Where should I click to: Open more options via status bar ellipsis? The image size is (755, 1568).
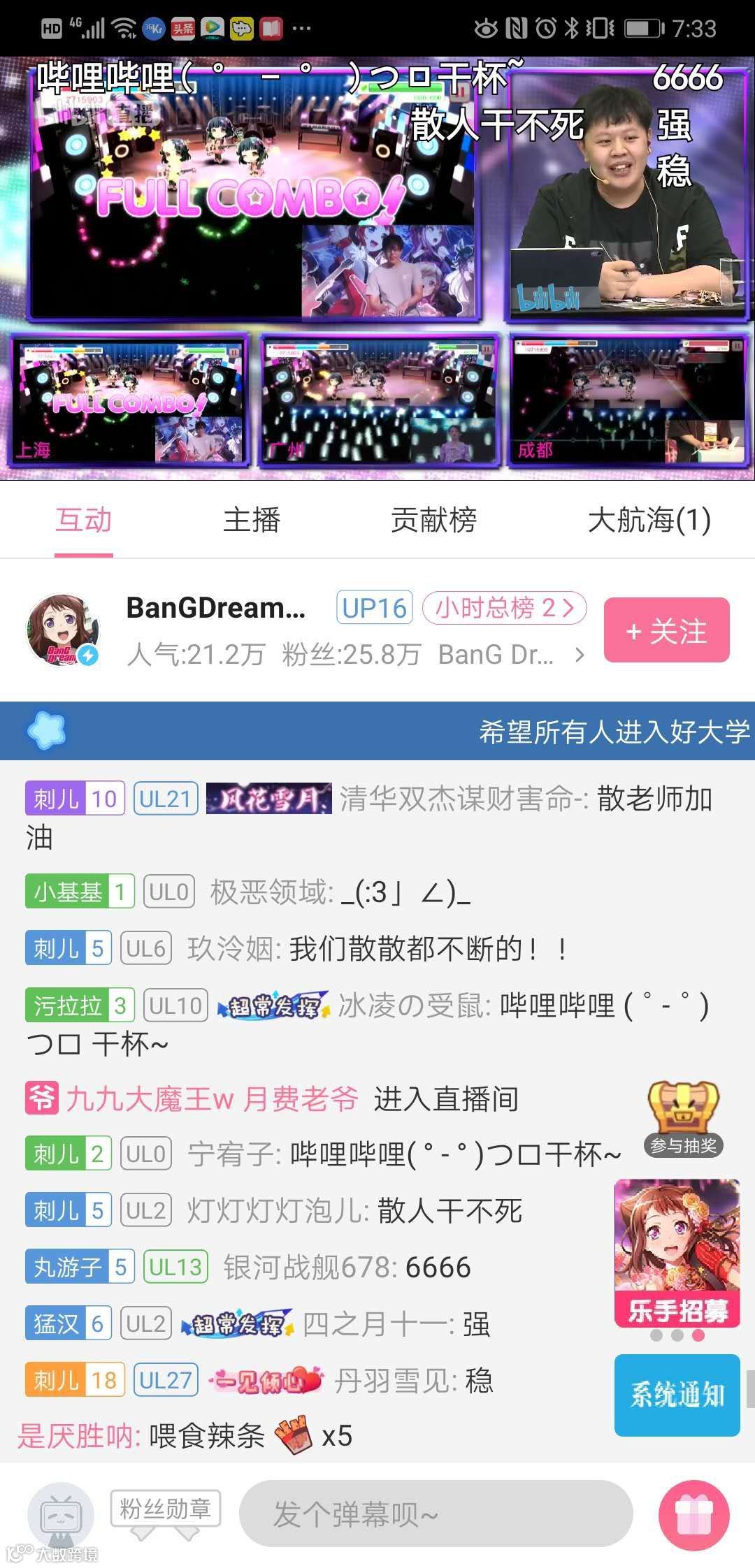click(303, 28)
